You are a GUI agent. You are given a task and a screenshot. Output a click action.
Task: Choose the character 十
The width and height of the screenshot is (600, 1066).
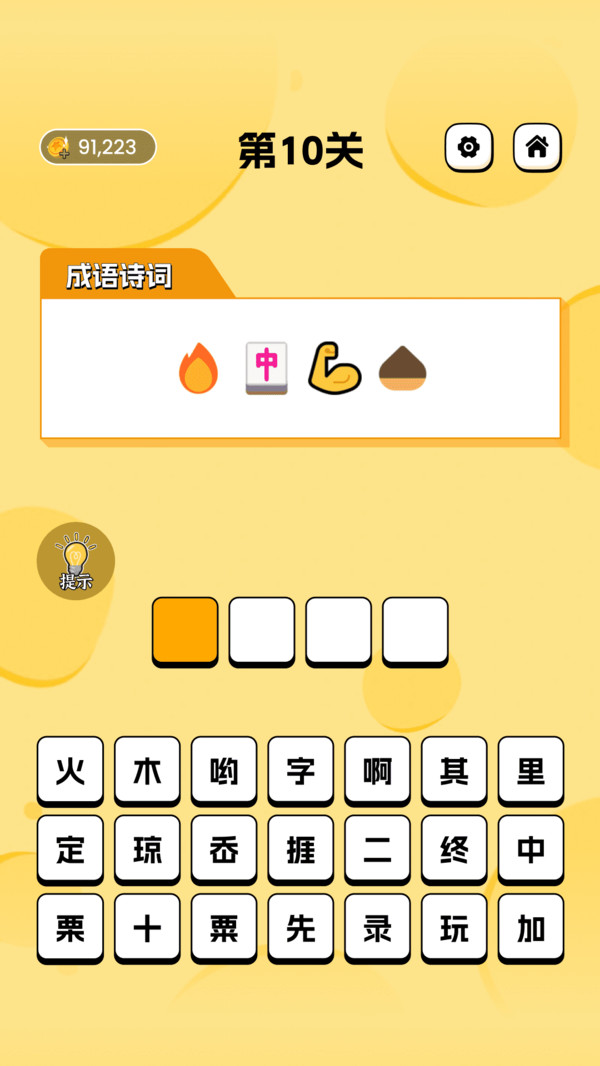click(x=147, y=928)
